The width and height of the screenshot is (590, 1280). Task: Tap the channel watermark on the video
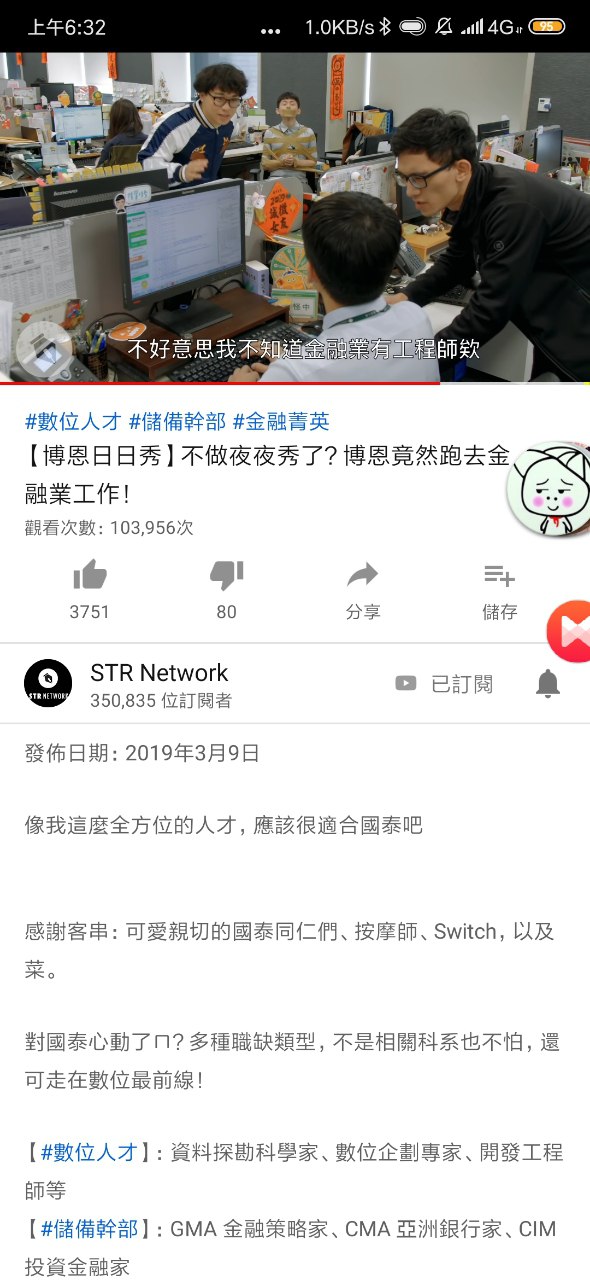coord(44,349)
